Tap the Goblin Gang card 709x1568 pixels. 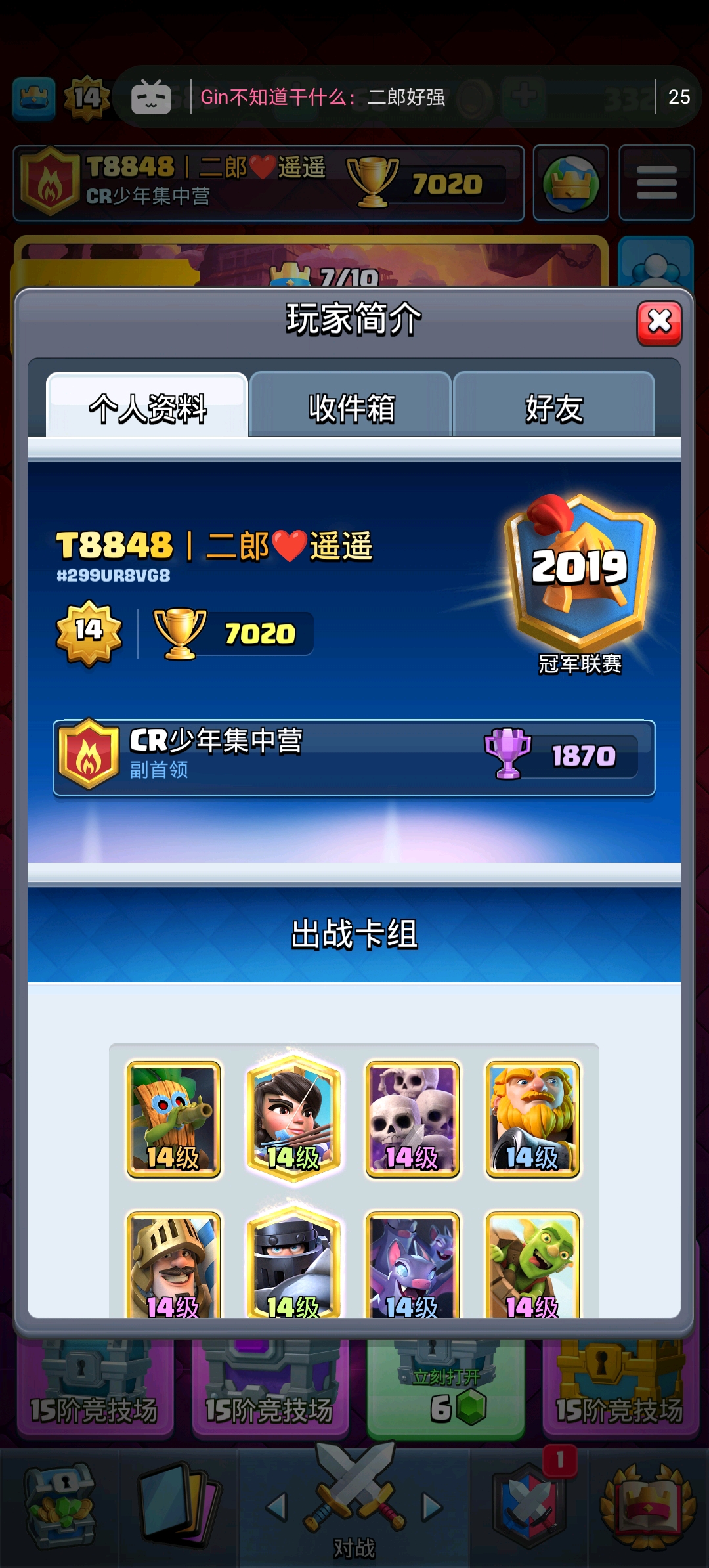pos(532,1265)
